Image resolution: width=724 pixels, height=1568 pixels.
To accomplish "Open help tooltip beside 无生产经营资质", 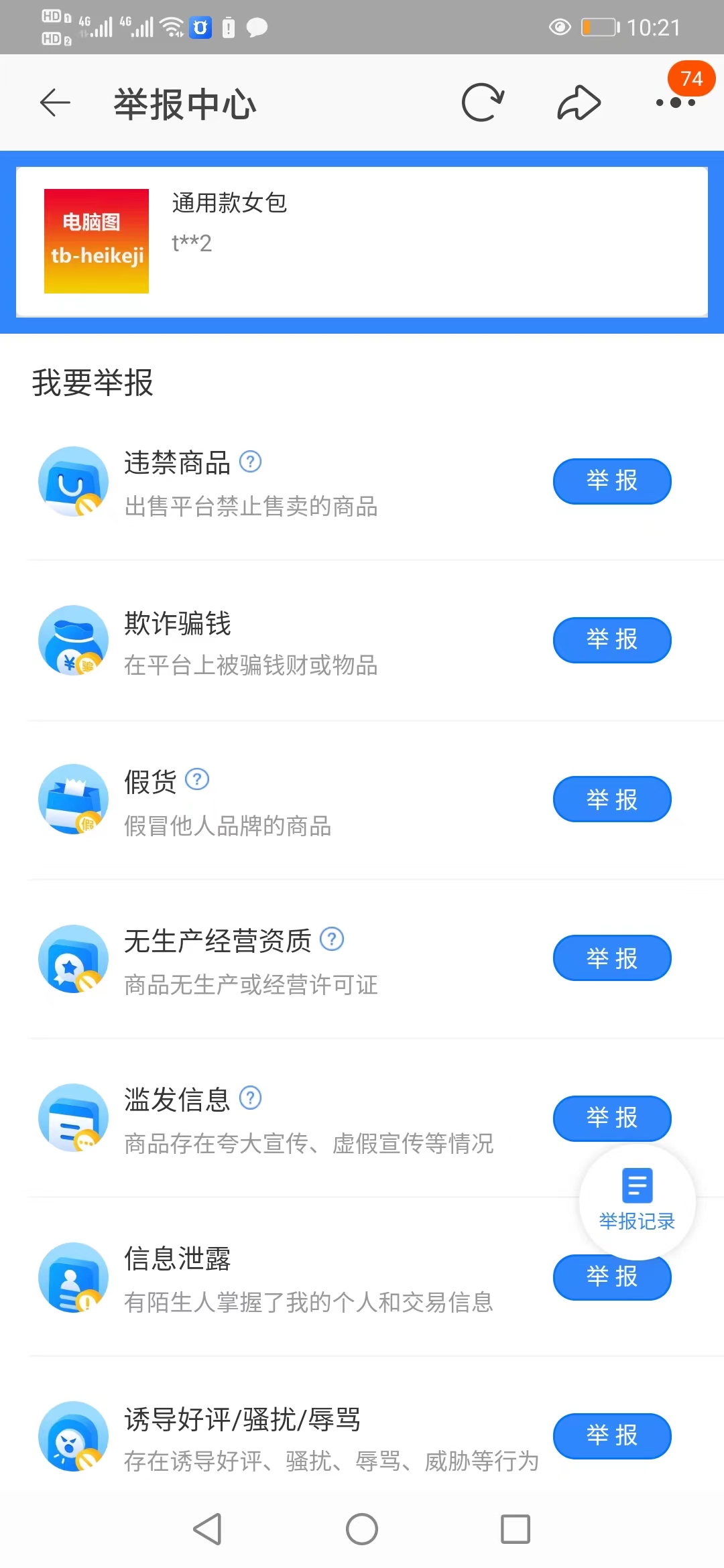I will 332,939.
